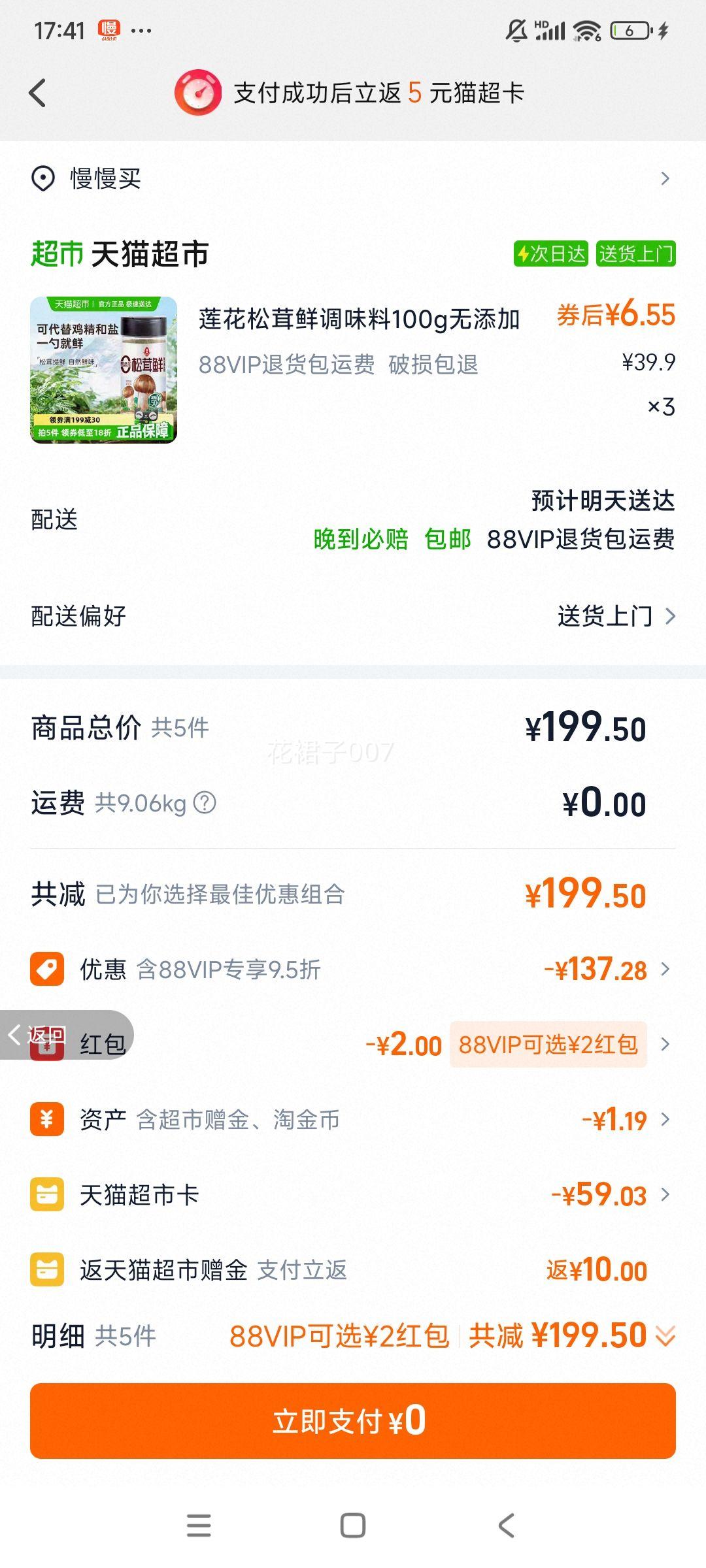This screenshot has height=1568, width=706.
Task: Tap 立即支付 ¥0 to pay
Action: [353, 1421]
